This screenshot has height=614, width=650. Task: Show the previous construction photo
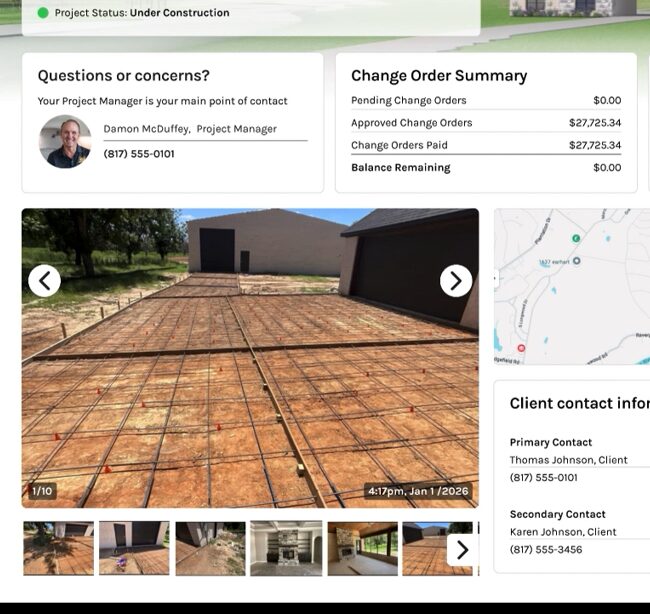pos(44,281)
